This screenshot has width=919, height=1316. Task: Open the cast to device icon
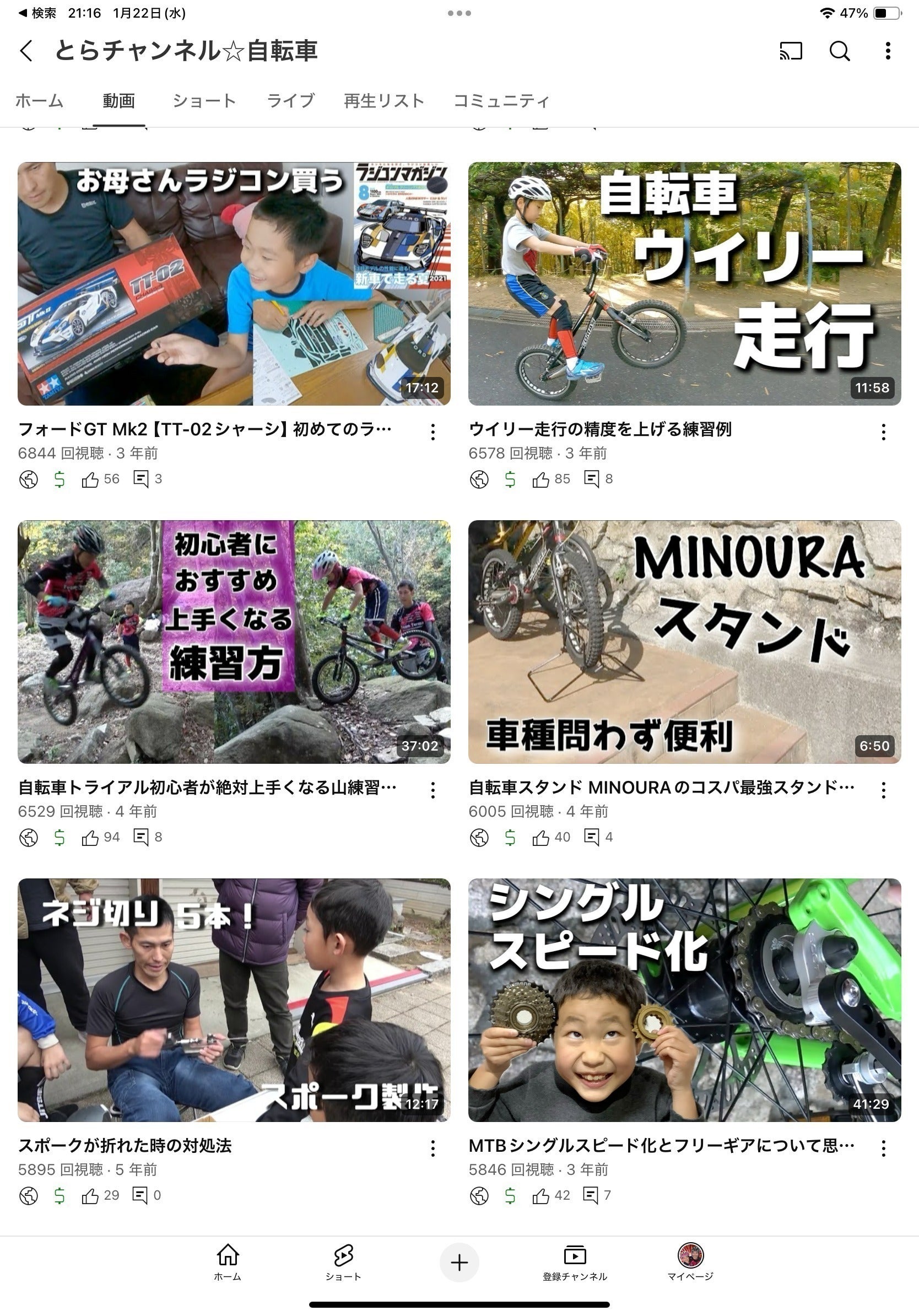click(x=791, y=51)
